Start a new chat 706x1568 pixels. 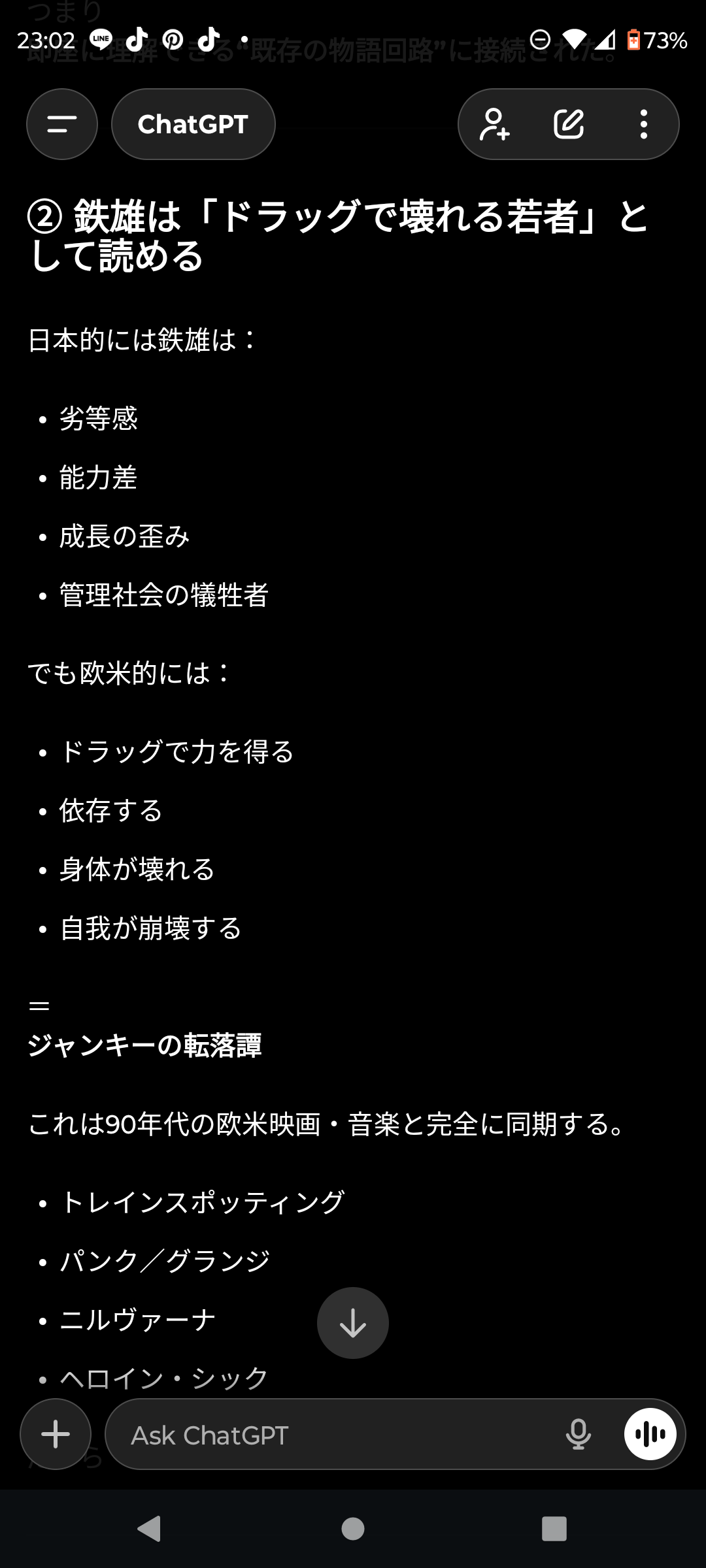[x=569, y=124]
